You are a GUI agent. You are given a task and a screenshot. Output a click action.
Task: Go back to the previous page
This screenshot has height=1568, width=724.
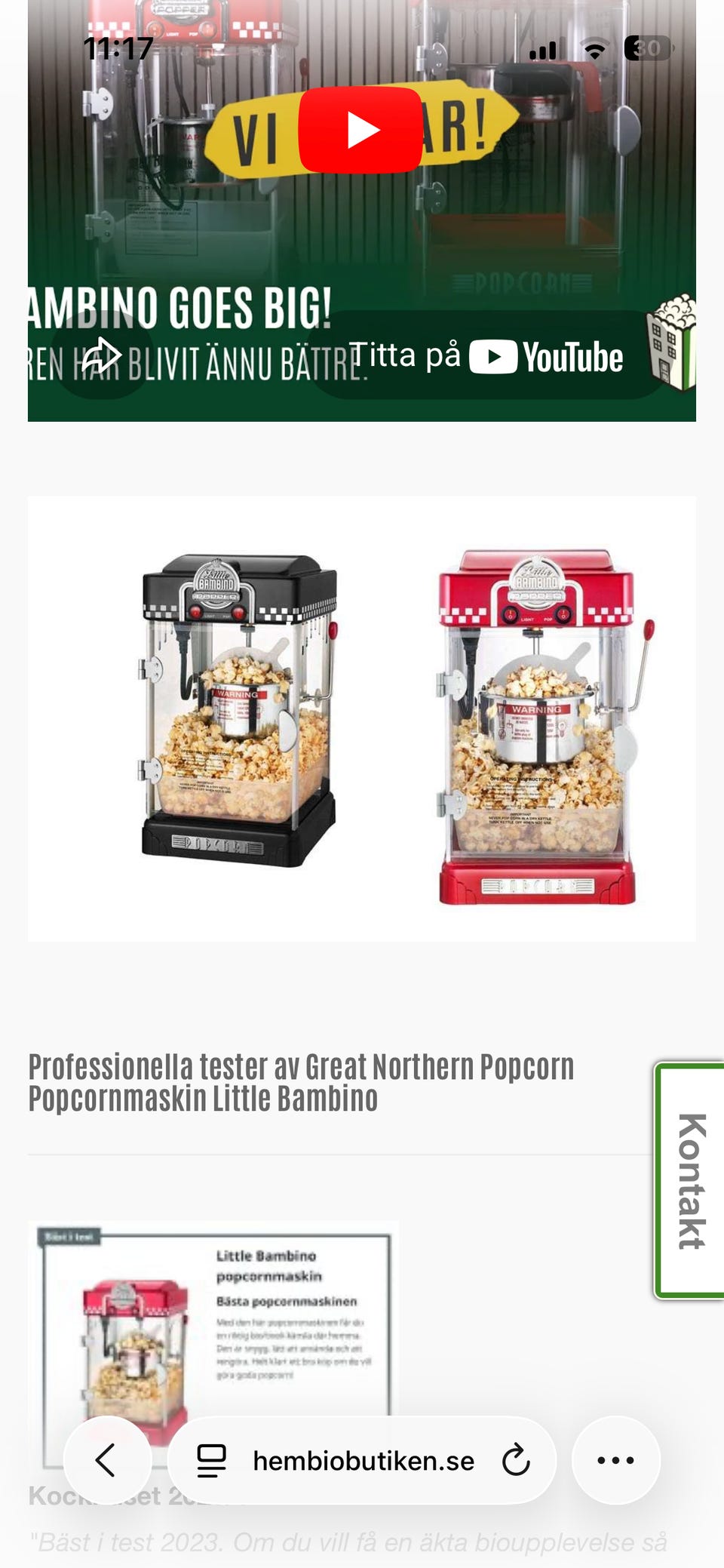[106, 1460]
